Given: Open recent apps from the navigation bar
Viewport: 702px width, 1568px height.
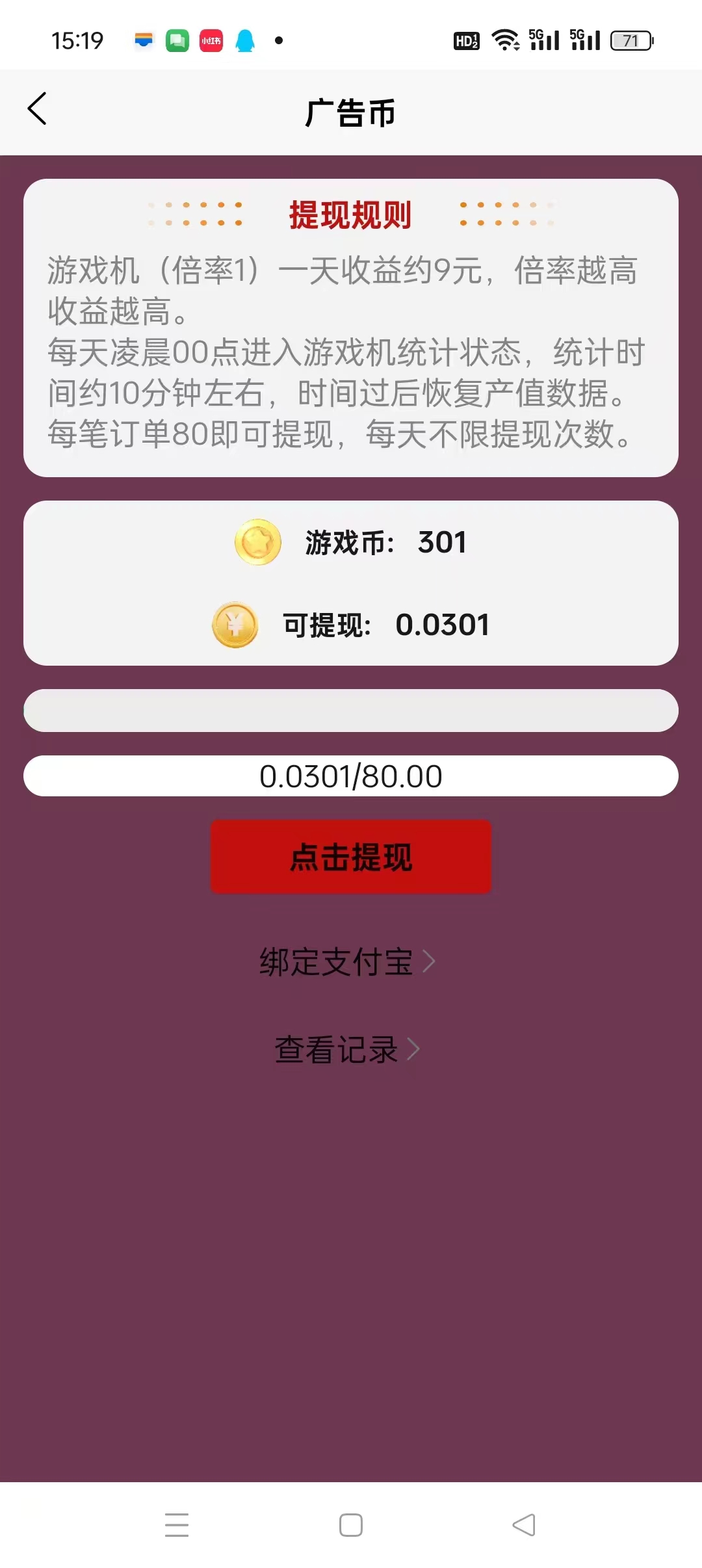Looking at the screenshot, I should tap(177, 1525).
